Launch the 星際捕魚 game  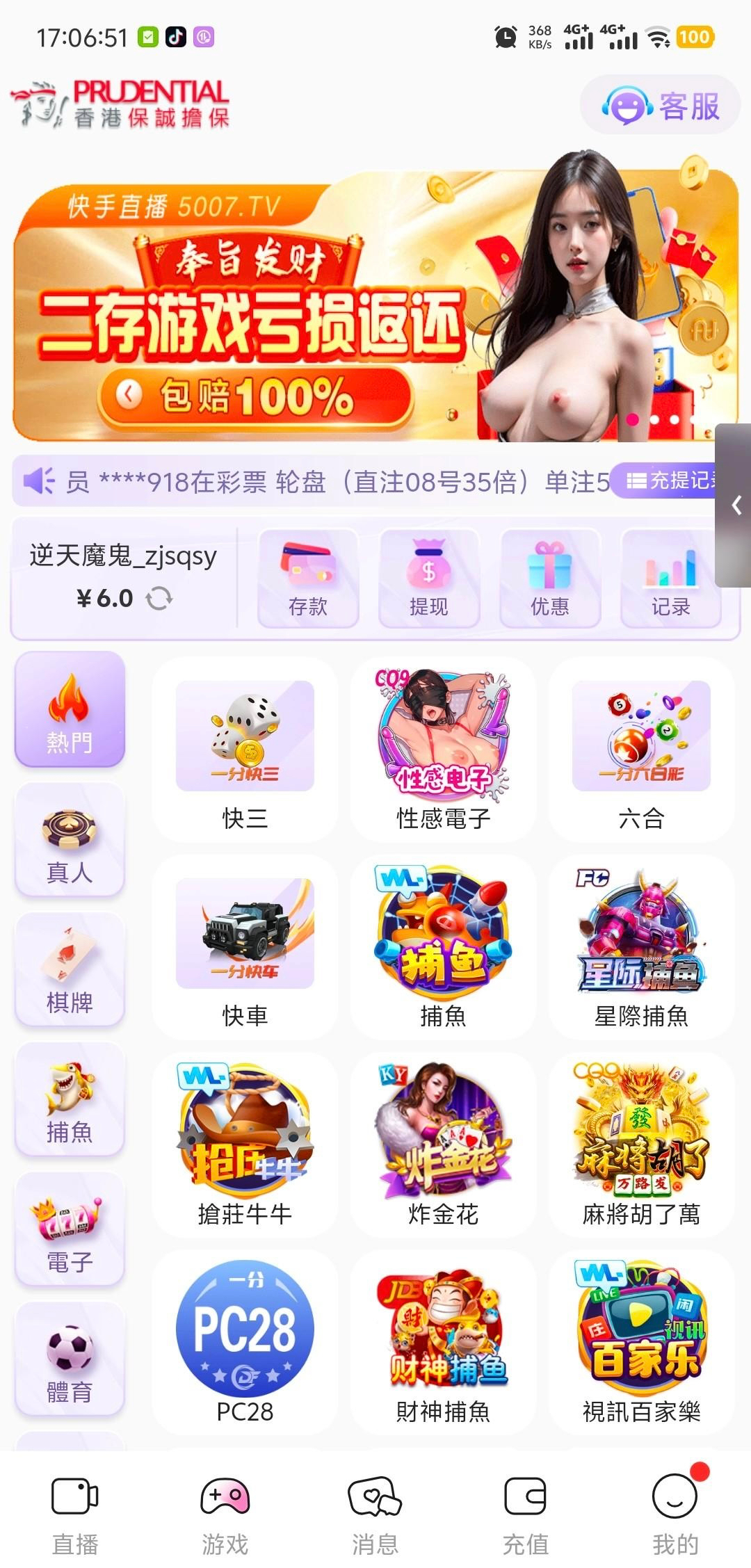coord(641,948)
